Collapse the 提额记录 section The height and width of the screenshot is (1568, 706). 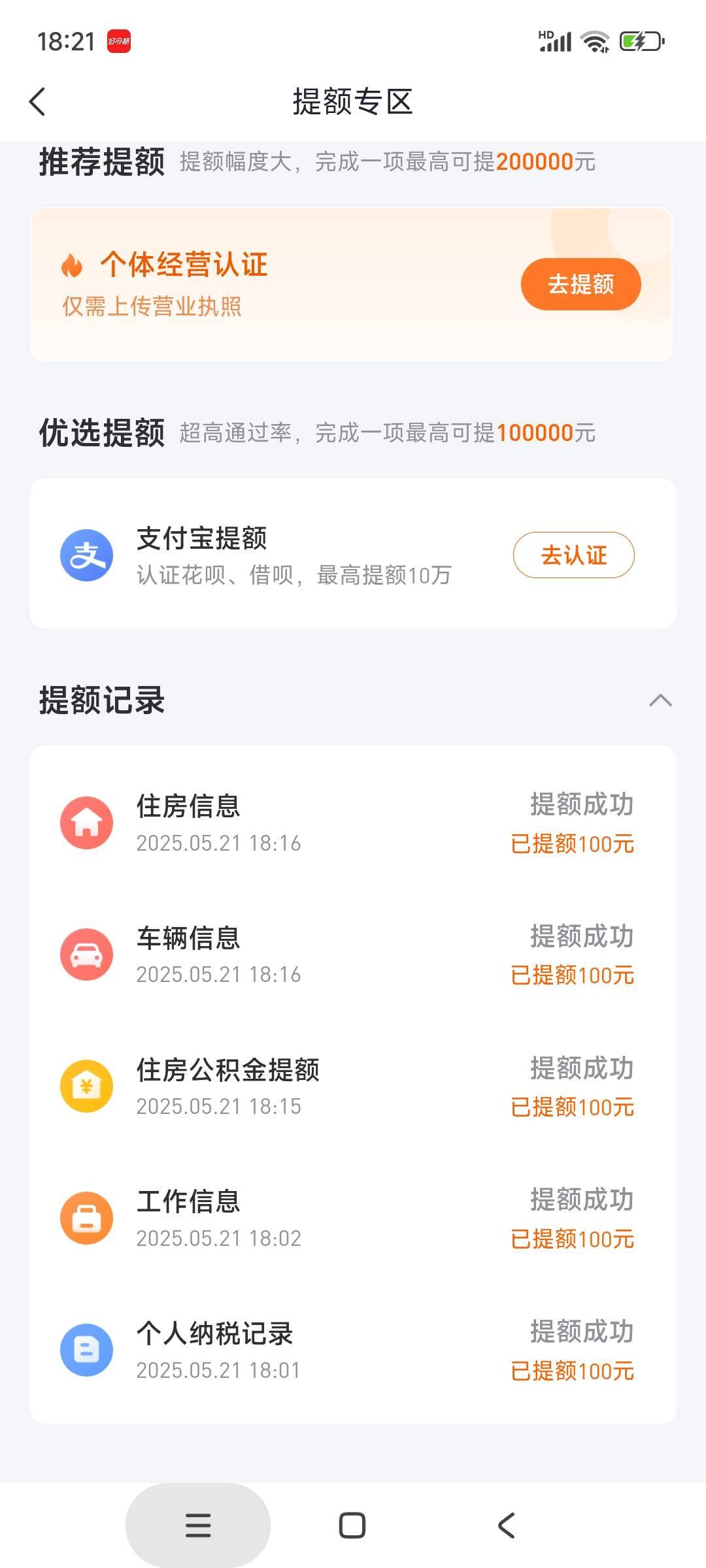(x=660, y=700)
